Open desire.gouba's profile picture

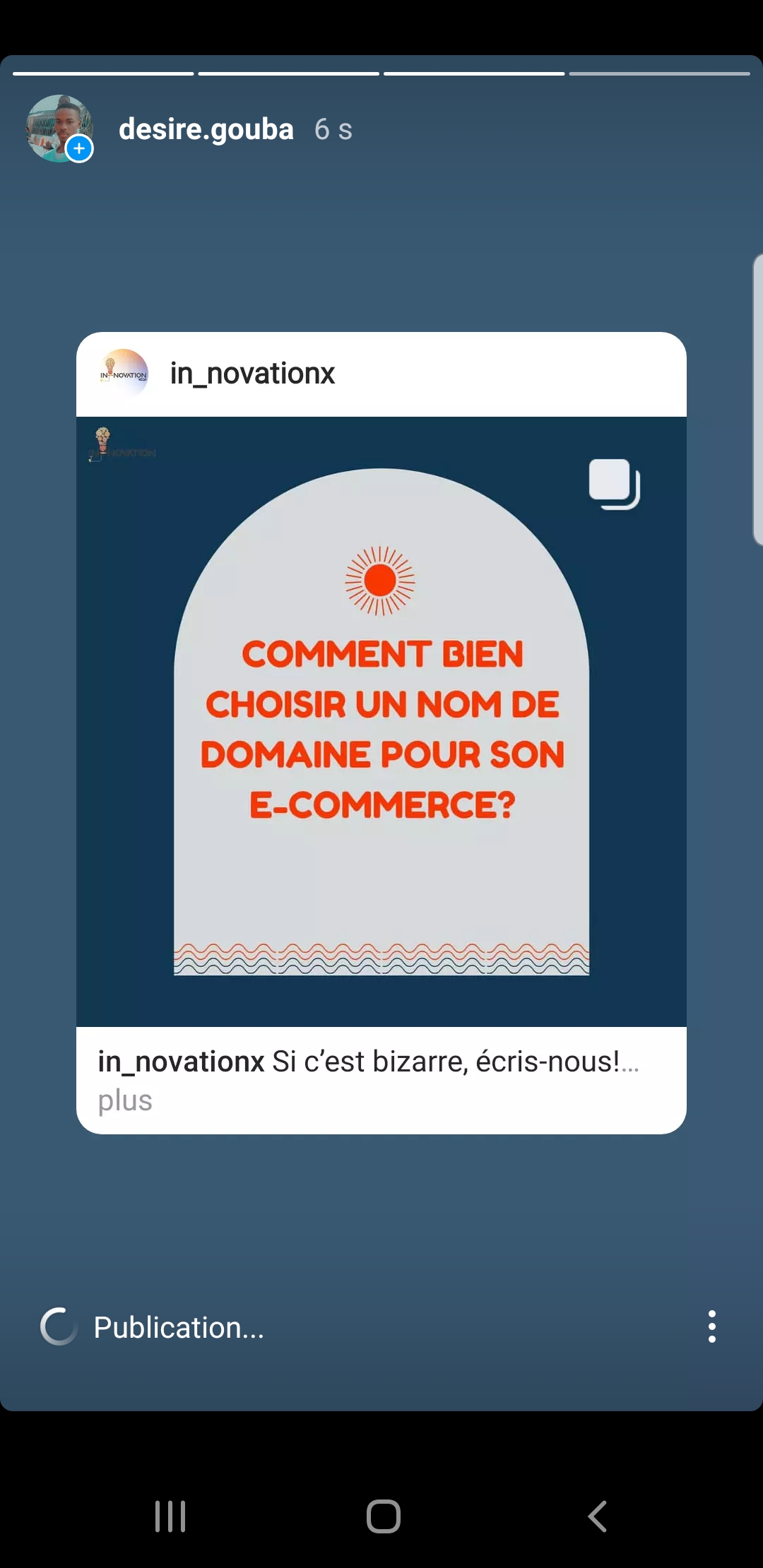[59, 129]
